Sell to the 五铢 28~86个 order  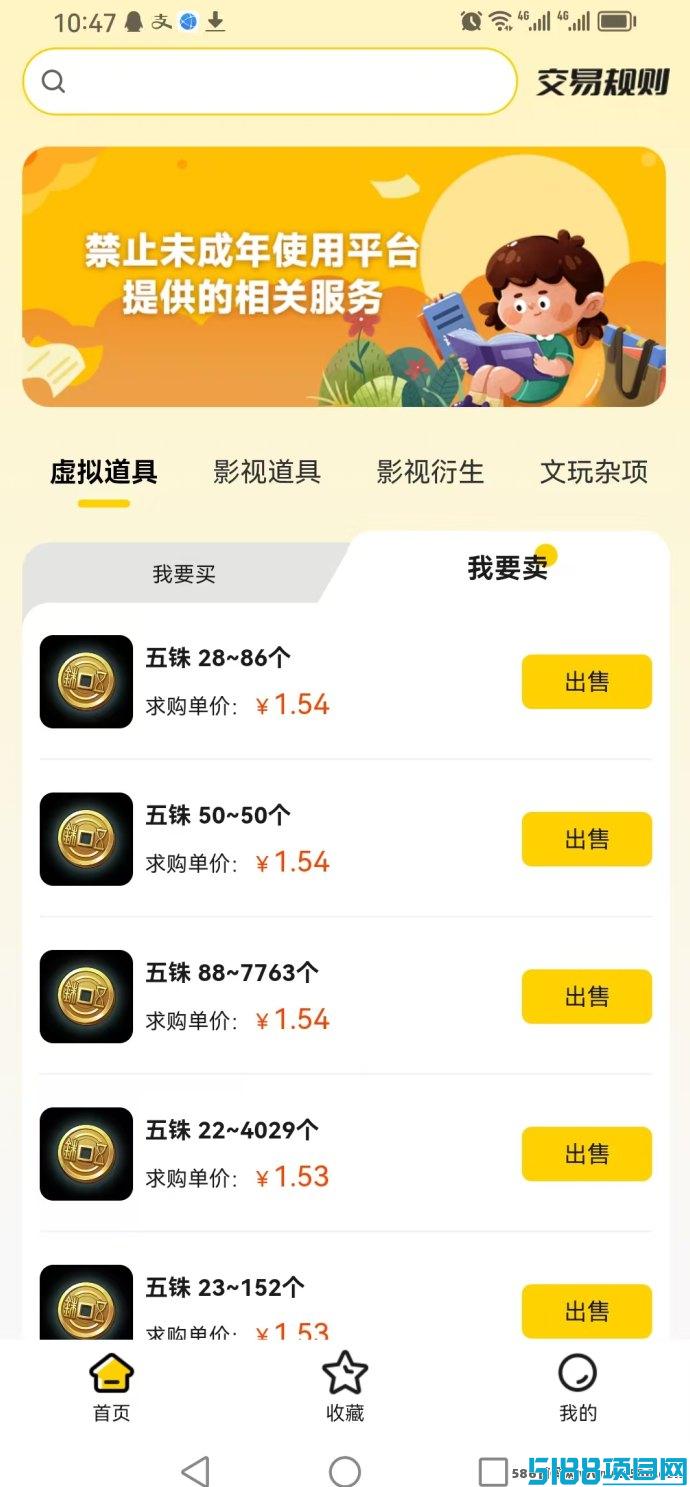coord(587,682)
